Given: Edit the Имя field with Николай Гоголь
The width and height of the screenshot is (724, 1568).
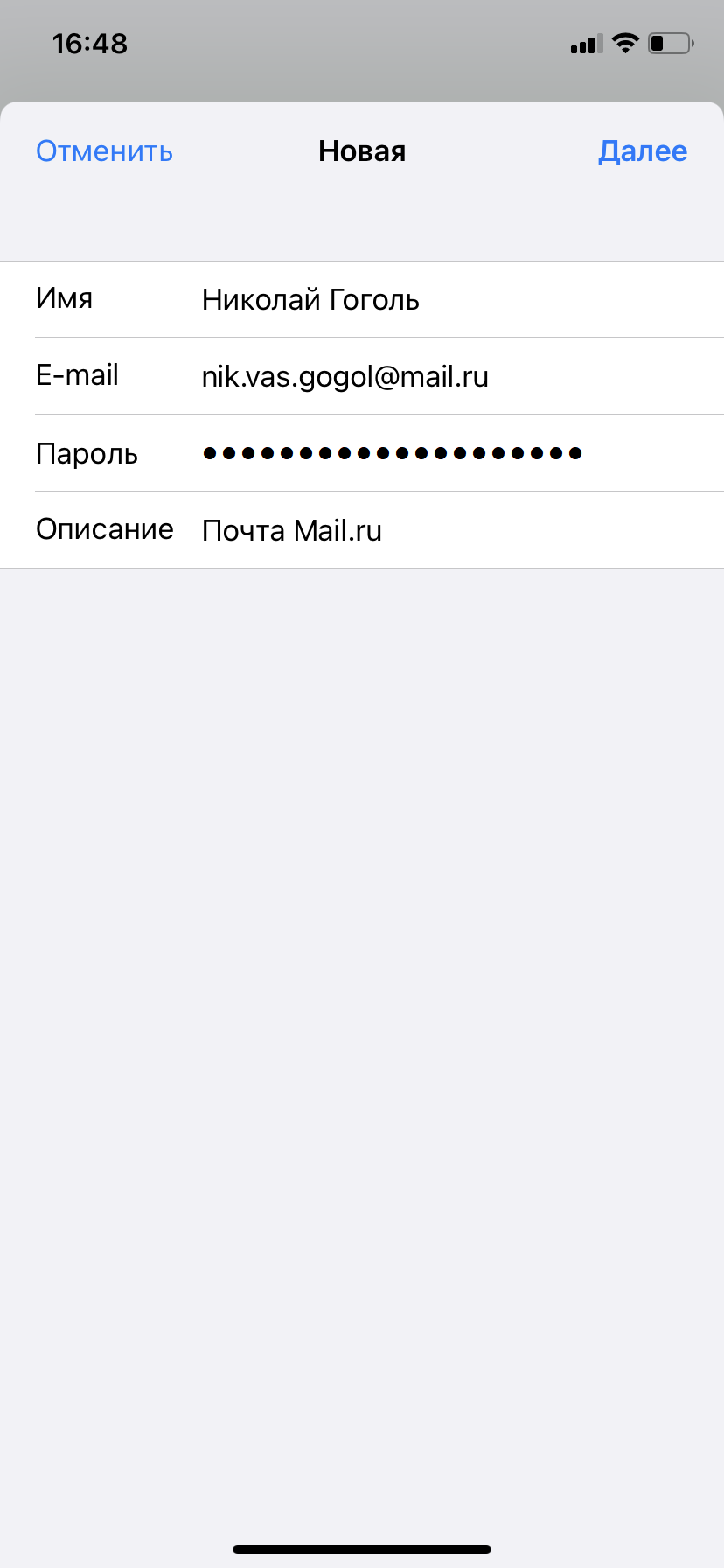Looking at the screenshot, I should click(362, 299).
